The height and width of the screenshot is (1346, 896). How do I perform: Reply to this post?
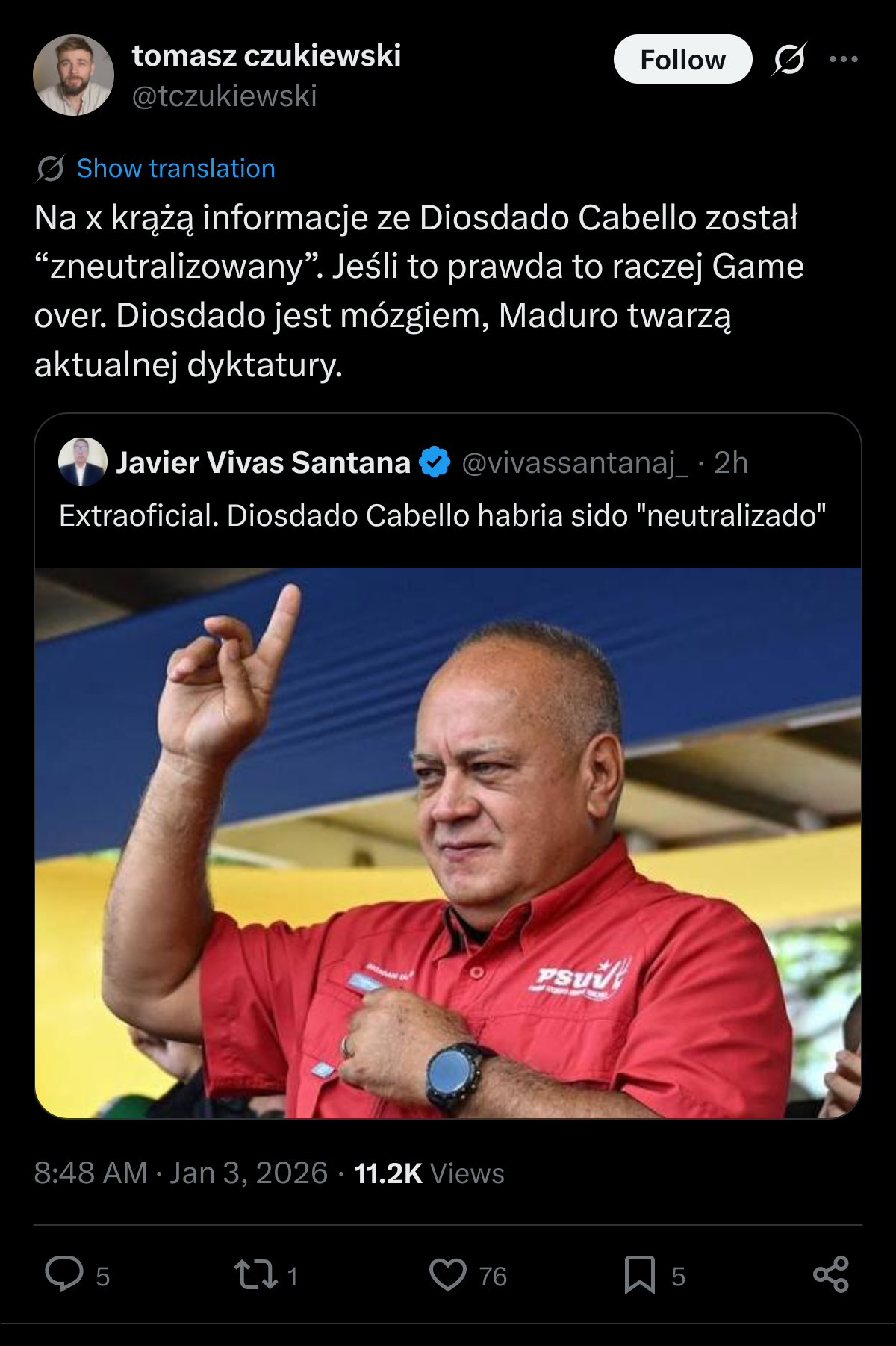[64, 1274]
